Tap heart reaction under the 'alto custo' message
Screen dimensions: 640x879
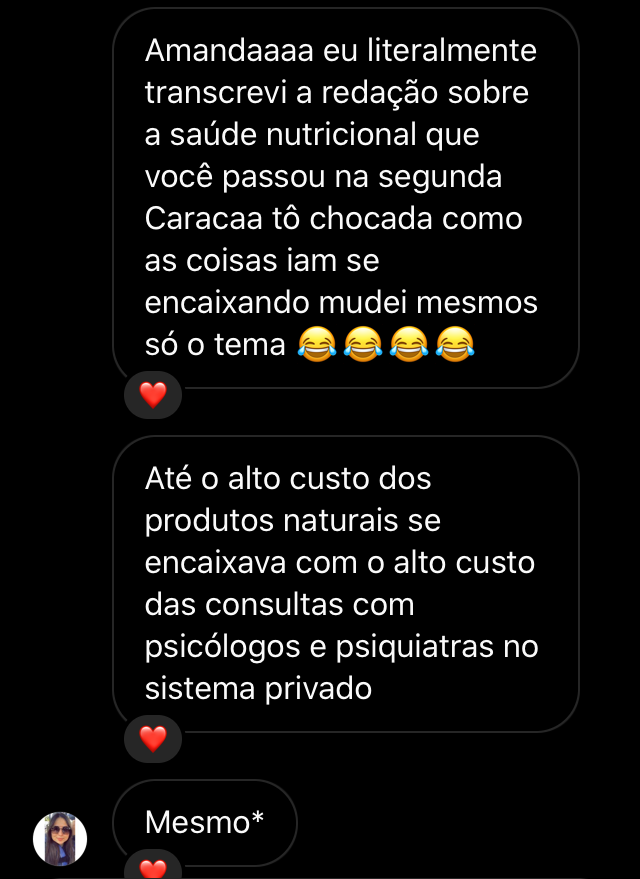[152, 739]
